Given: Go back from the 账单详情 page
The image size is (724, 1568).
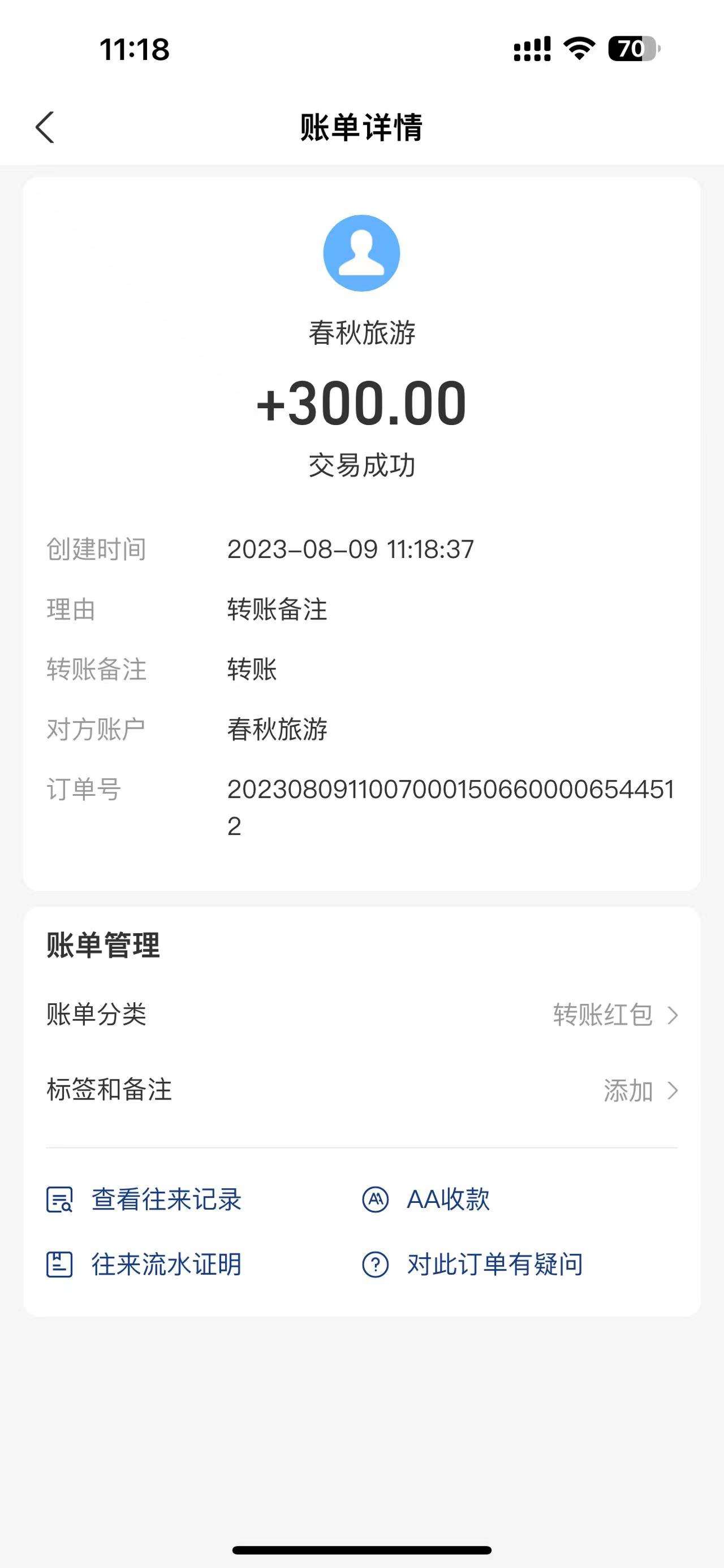Looking at the screenshot, I should point(45,127).
